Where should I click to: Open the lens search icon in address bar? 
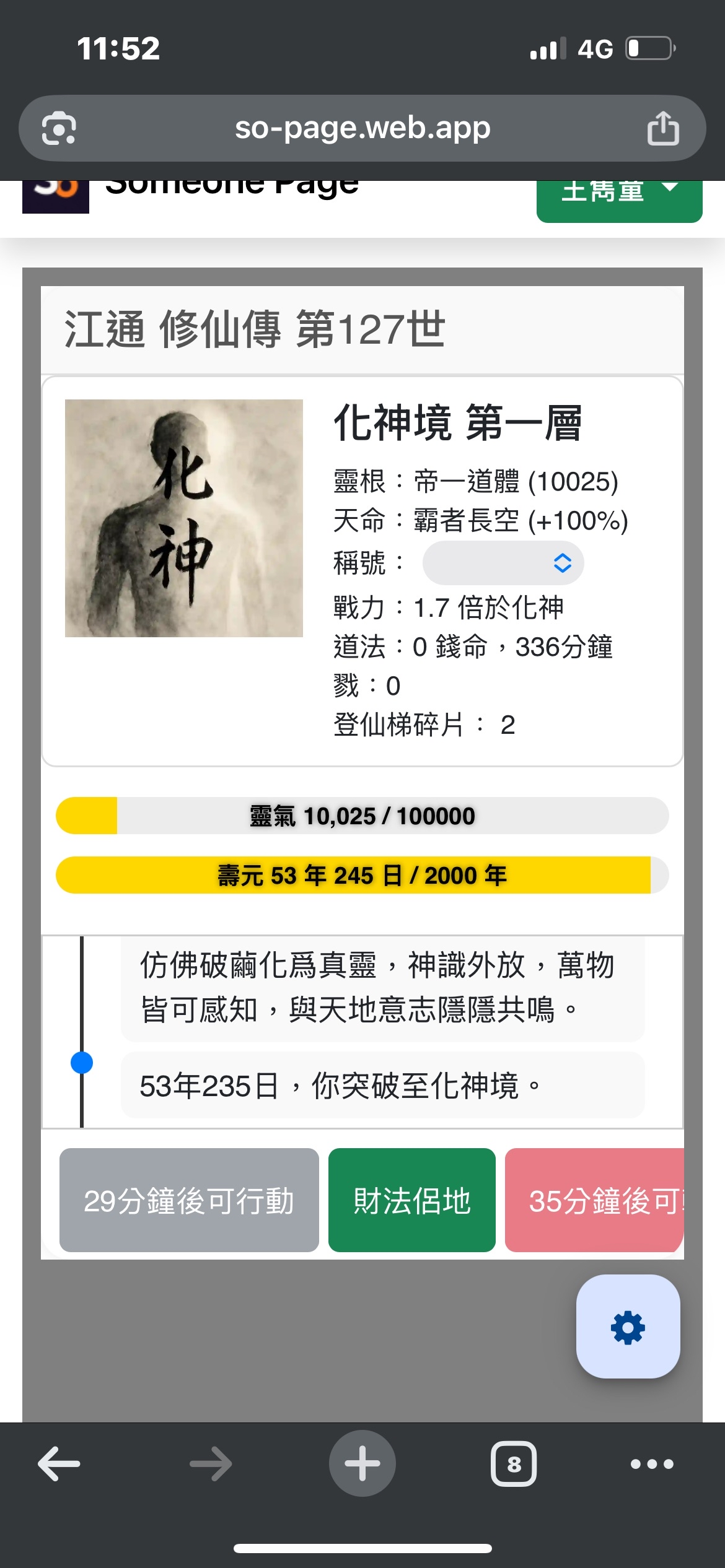click(x=59, y=128)
